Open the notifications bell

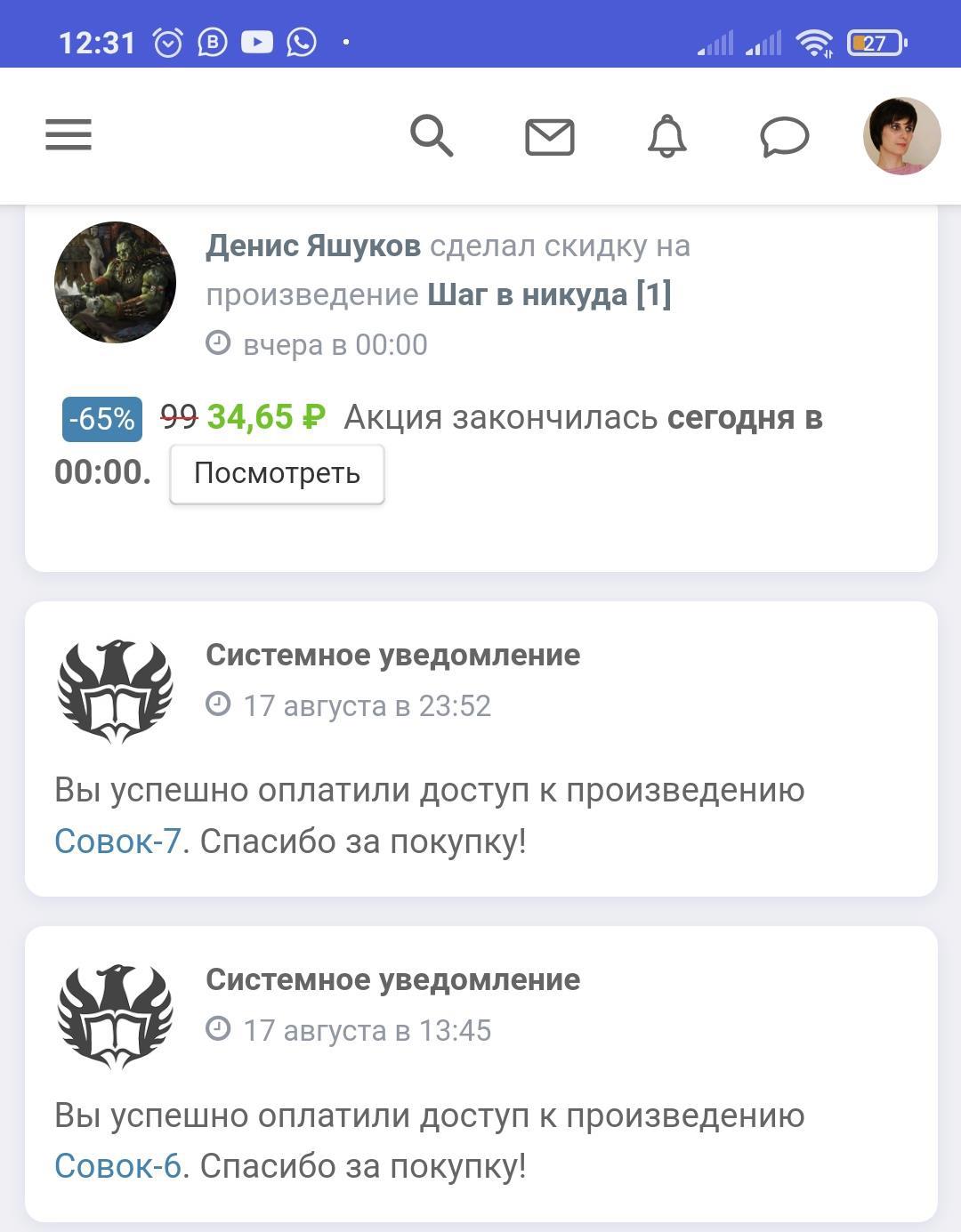pos(666,137)
